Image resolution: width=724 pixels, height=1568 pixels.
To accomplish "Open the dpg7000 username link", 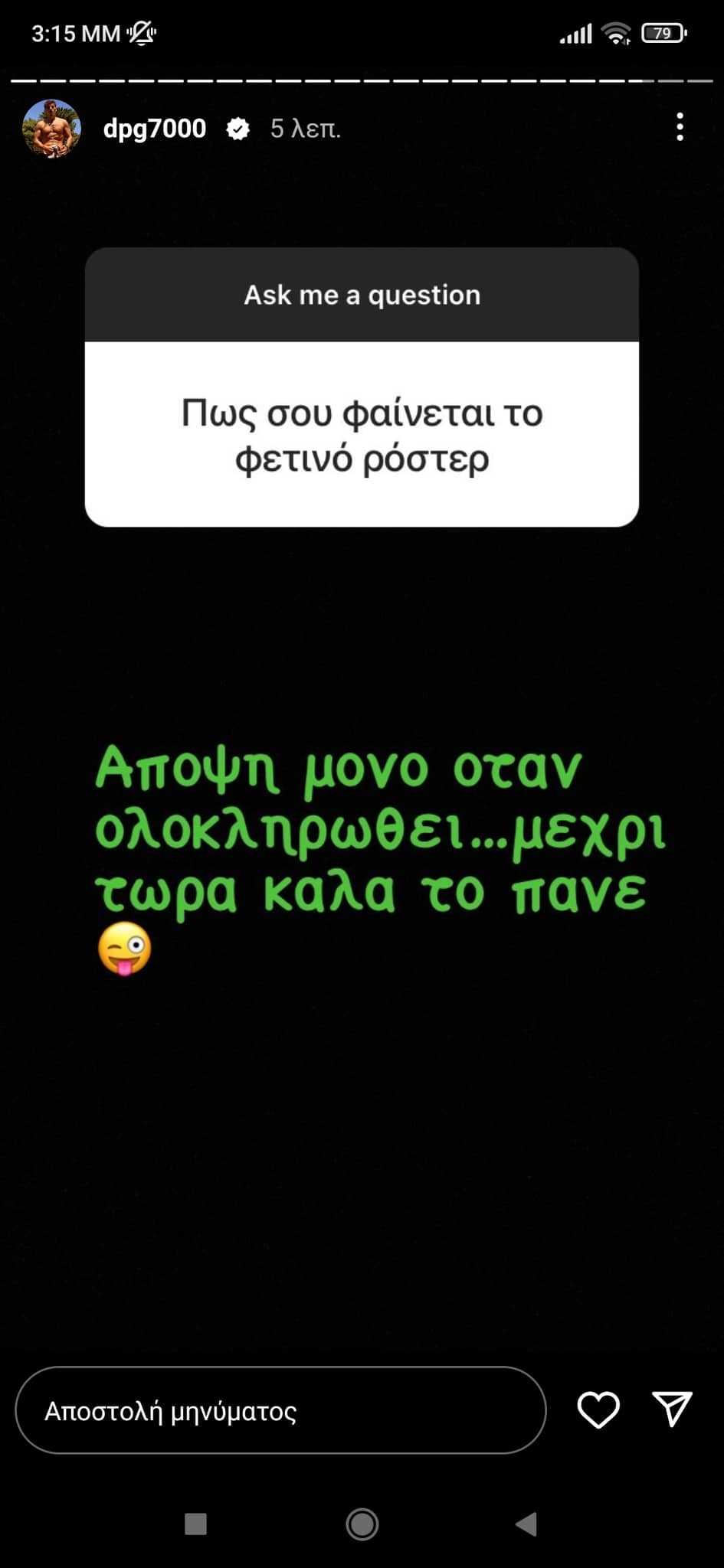I will [x=154, y=129].
